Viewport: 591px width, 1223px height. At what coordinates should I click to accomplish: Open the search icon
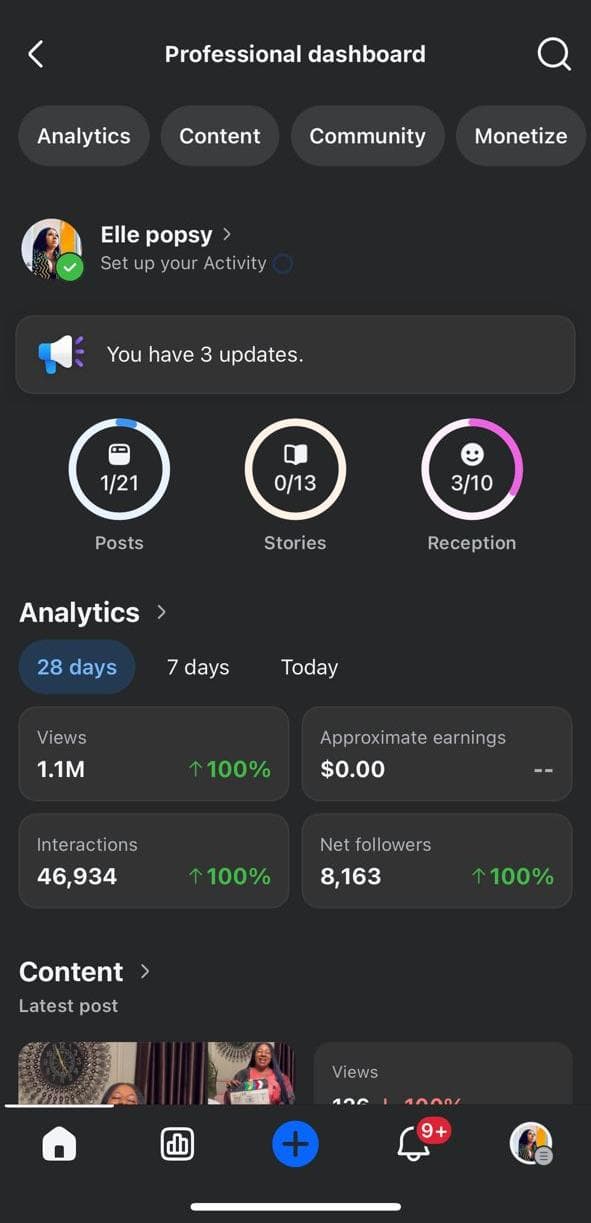pos(554,54)
